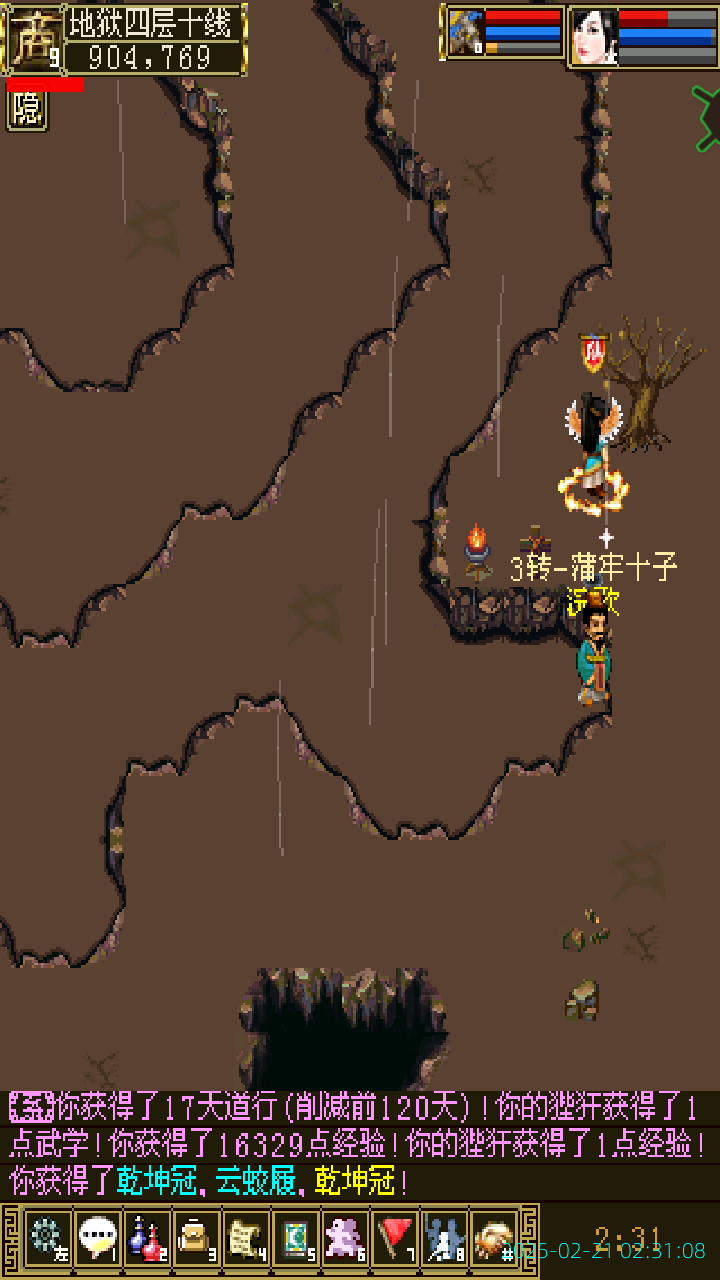
Task: Toggle the 隐 hide button
Action: click(x=27, y=110)
